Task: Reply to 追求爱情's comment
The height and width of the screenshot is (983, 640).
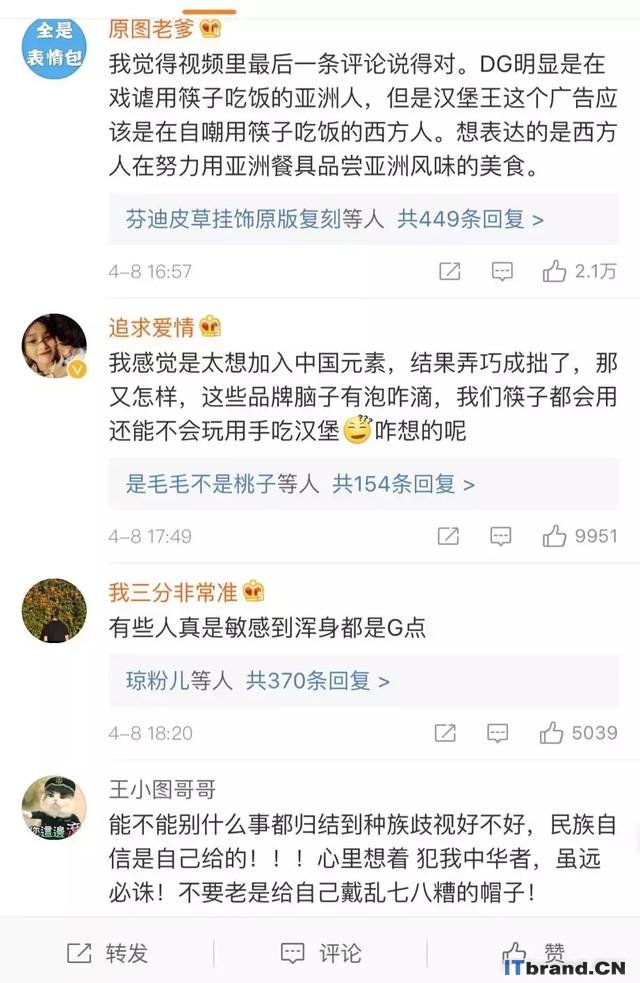Action: [502, 537]
